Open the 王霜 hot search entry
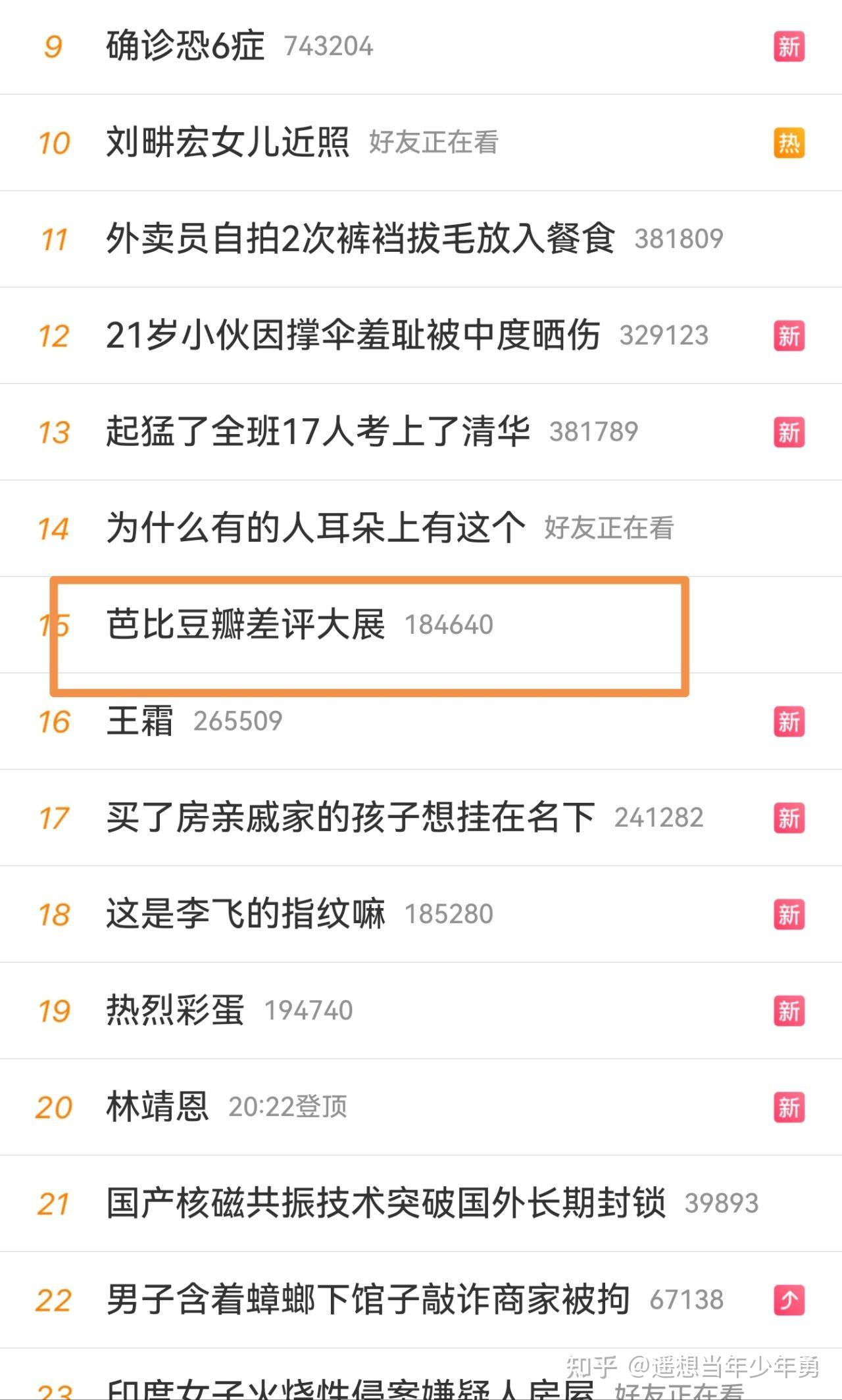This screenshot has height=1400, width=842. 140,721
